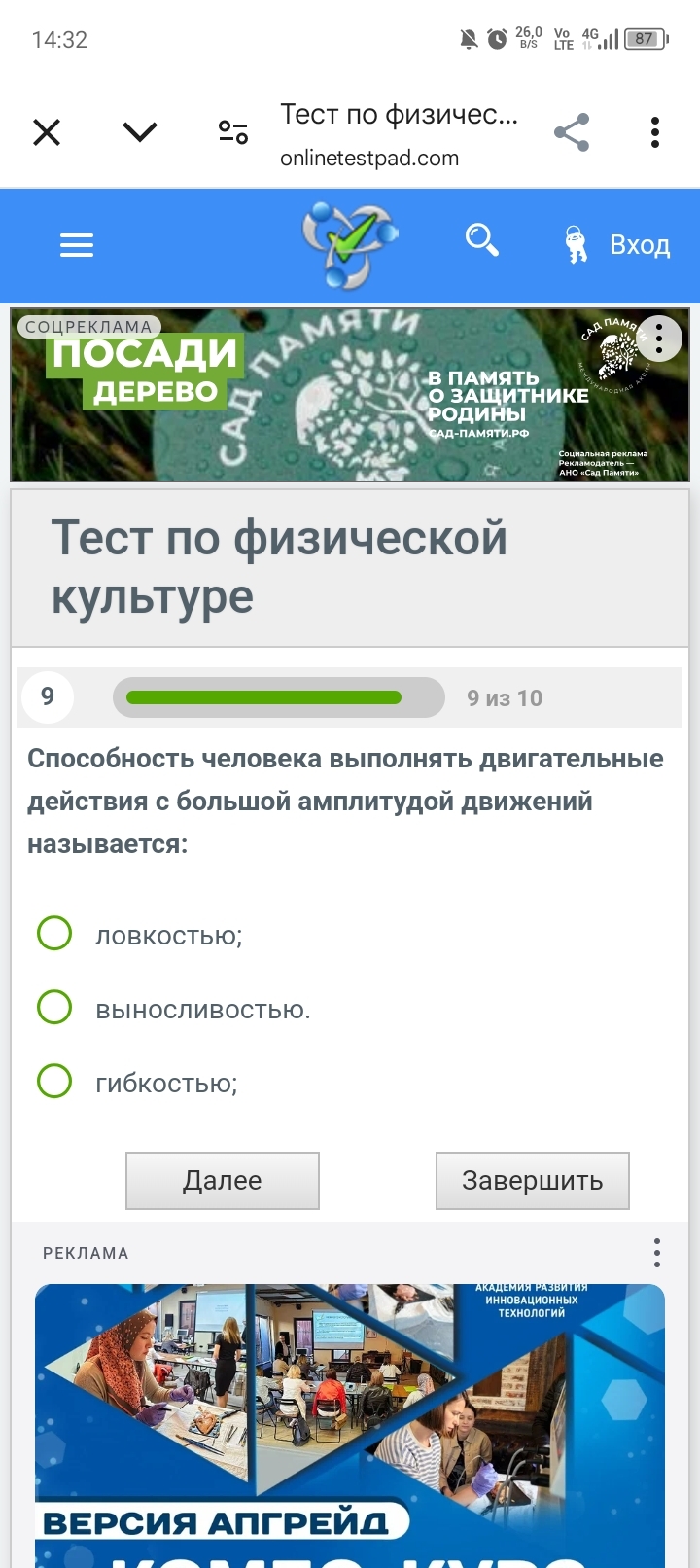Open site settings icon next to URL
The height and width of the screenshot is (1568, 700).
[x=233, y=132]
